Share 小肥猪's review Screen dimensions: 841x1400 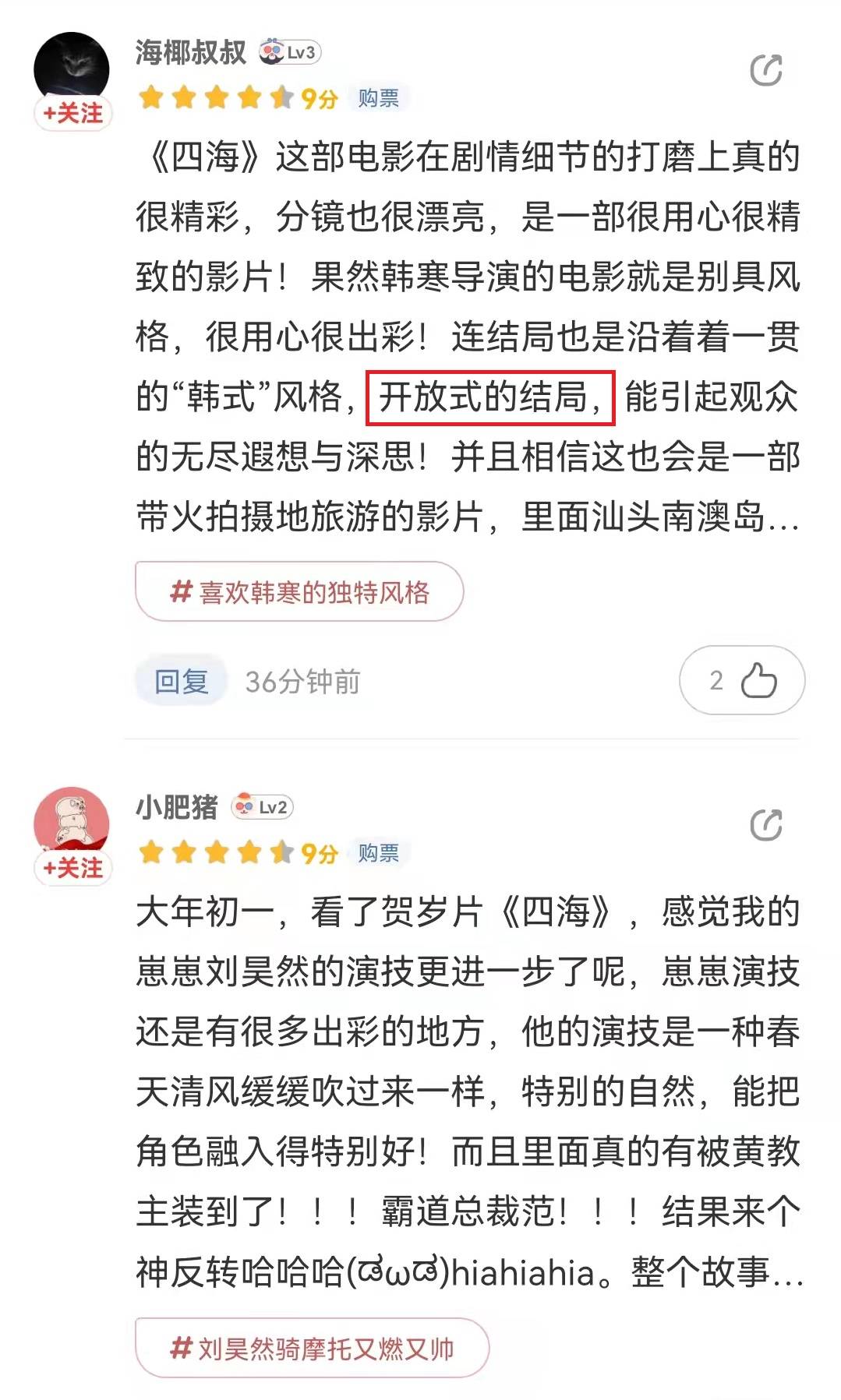point(765,826)
